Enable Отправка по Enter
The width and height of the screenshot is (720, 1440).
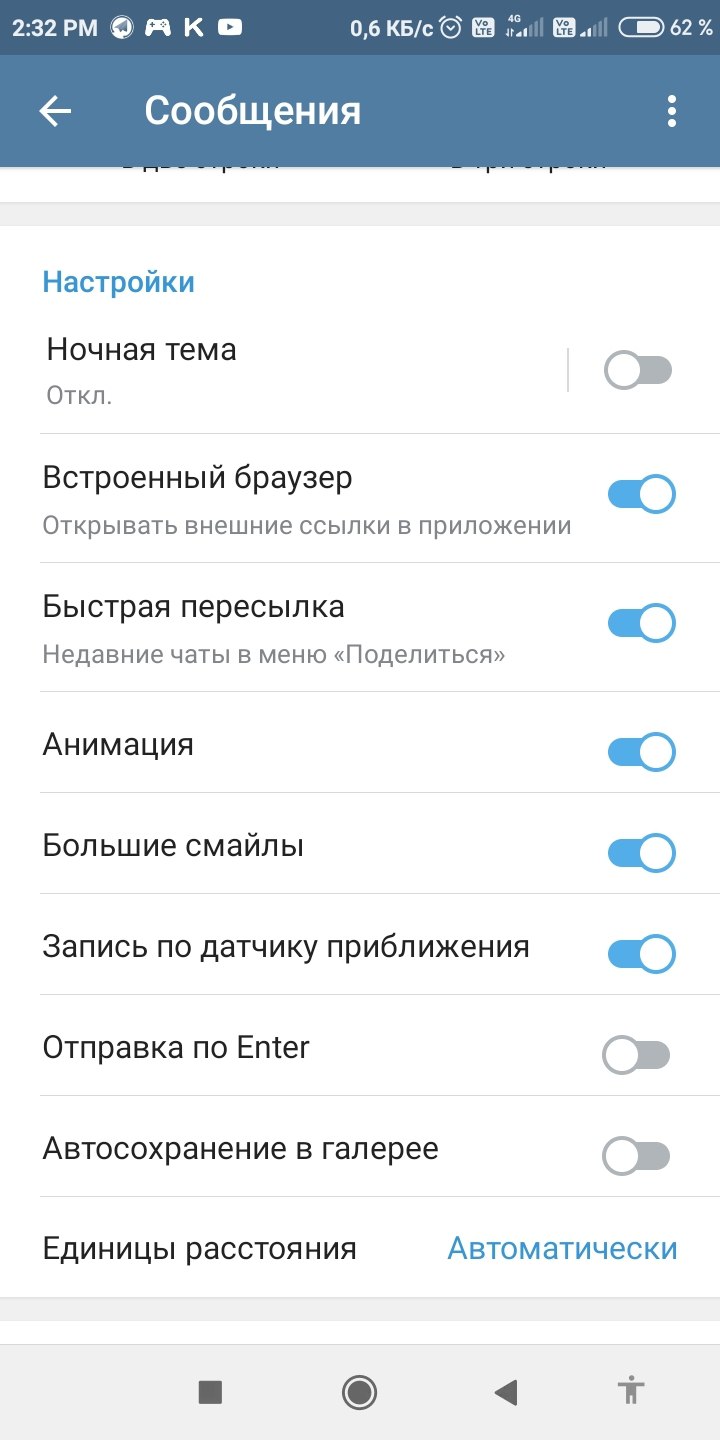pyautogui.click(x=636, y=1055)
